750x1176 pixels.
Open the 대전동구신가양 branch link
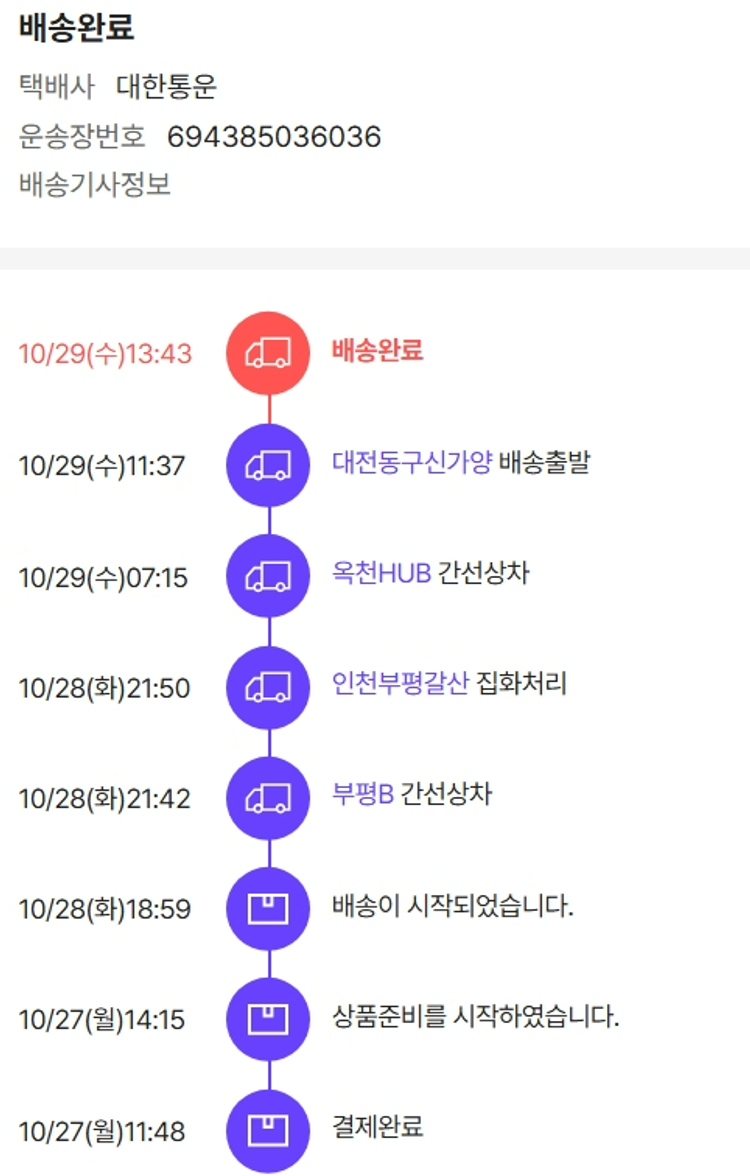click(x=411, y=463)
